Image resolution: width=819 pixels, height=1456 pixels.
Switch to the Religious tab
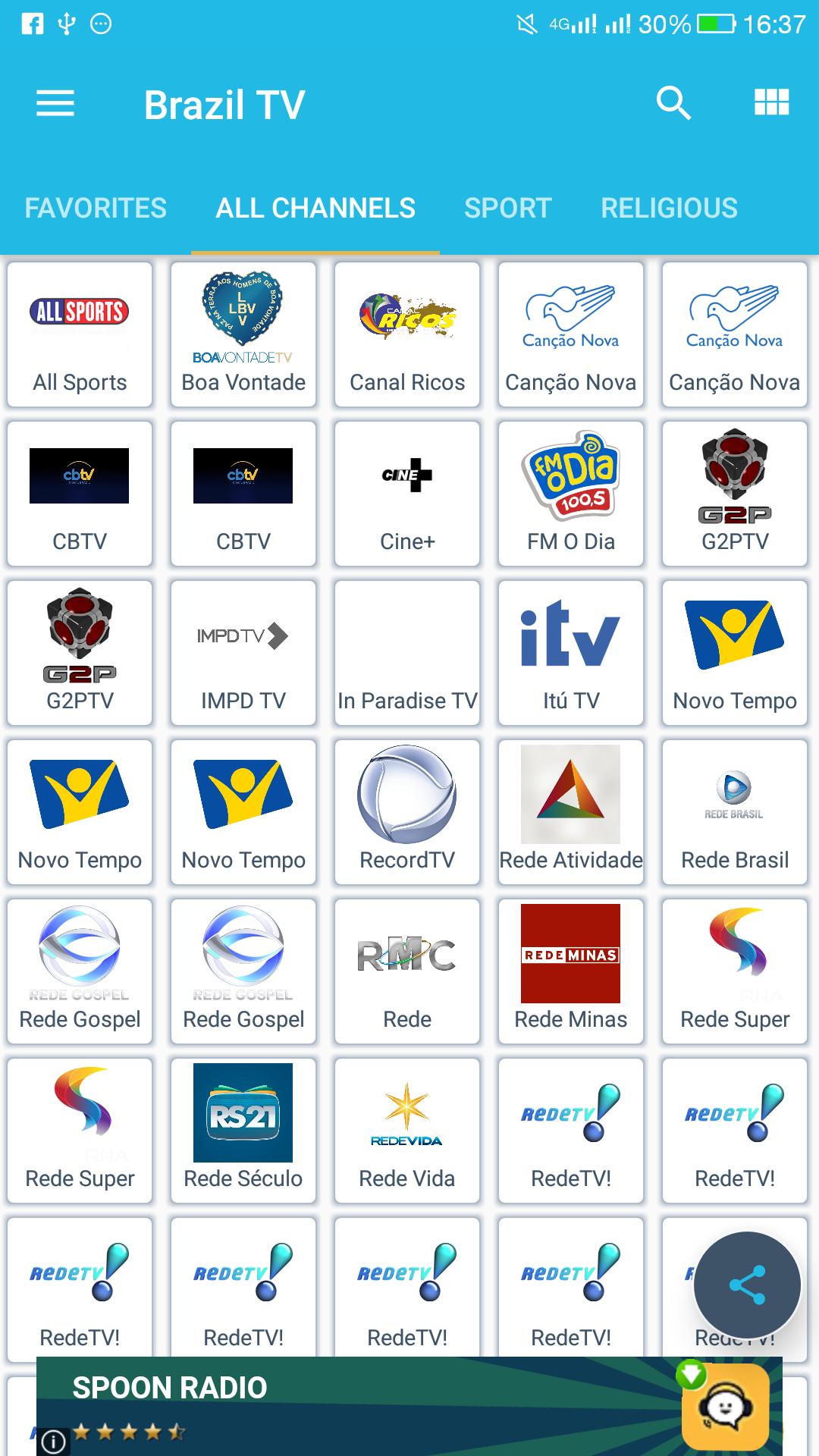coord(669,208)
